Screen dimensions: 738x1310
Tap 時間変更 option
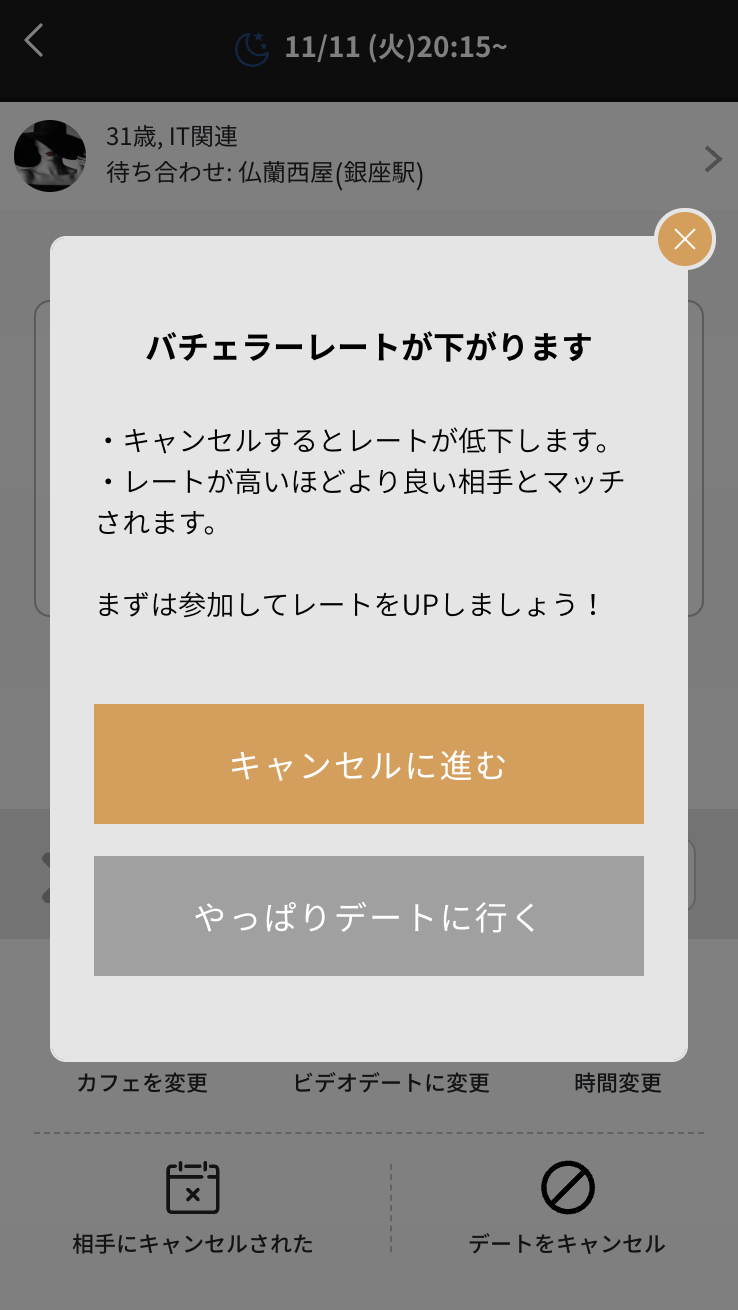tap(617, 1082)
